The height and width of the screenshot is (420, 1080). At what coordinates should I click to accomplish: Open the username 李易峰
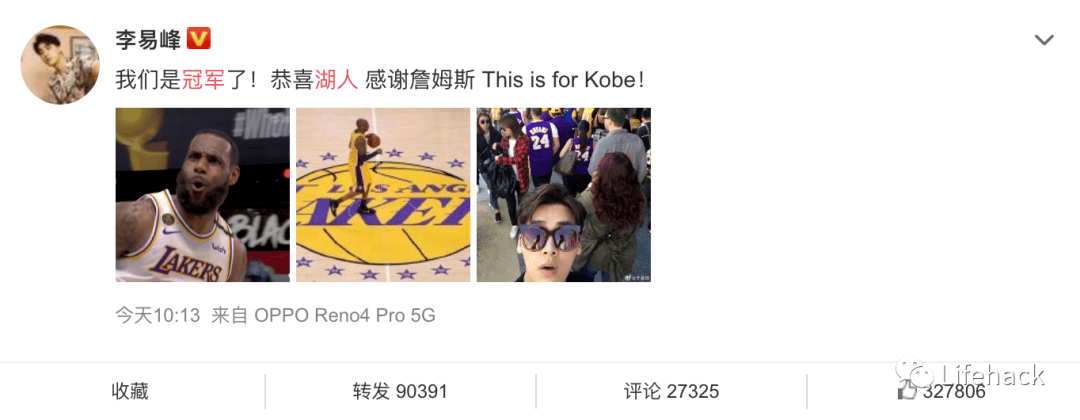tap(148, 39)
